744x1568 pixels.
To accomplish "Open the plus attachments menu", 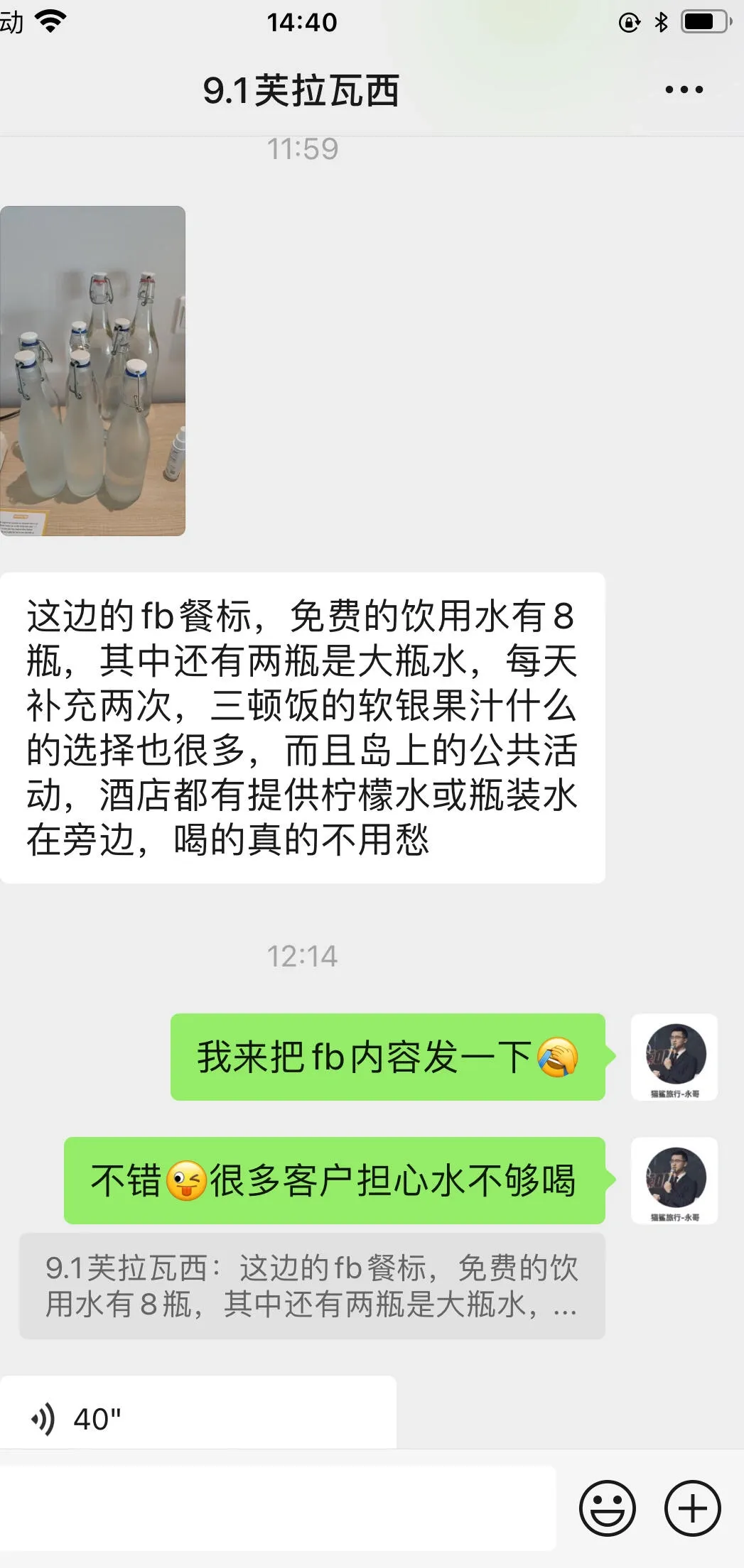I will point(692,1508).
